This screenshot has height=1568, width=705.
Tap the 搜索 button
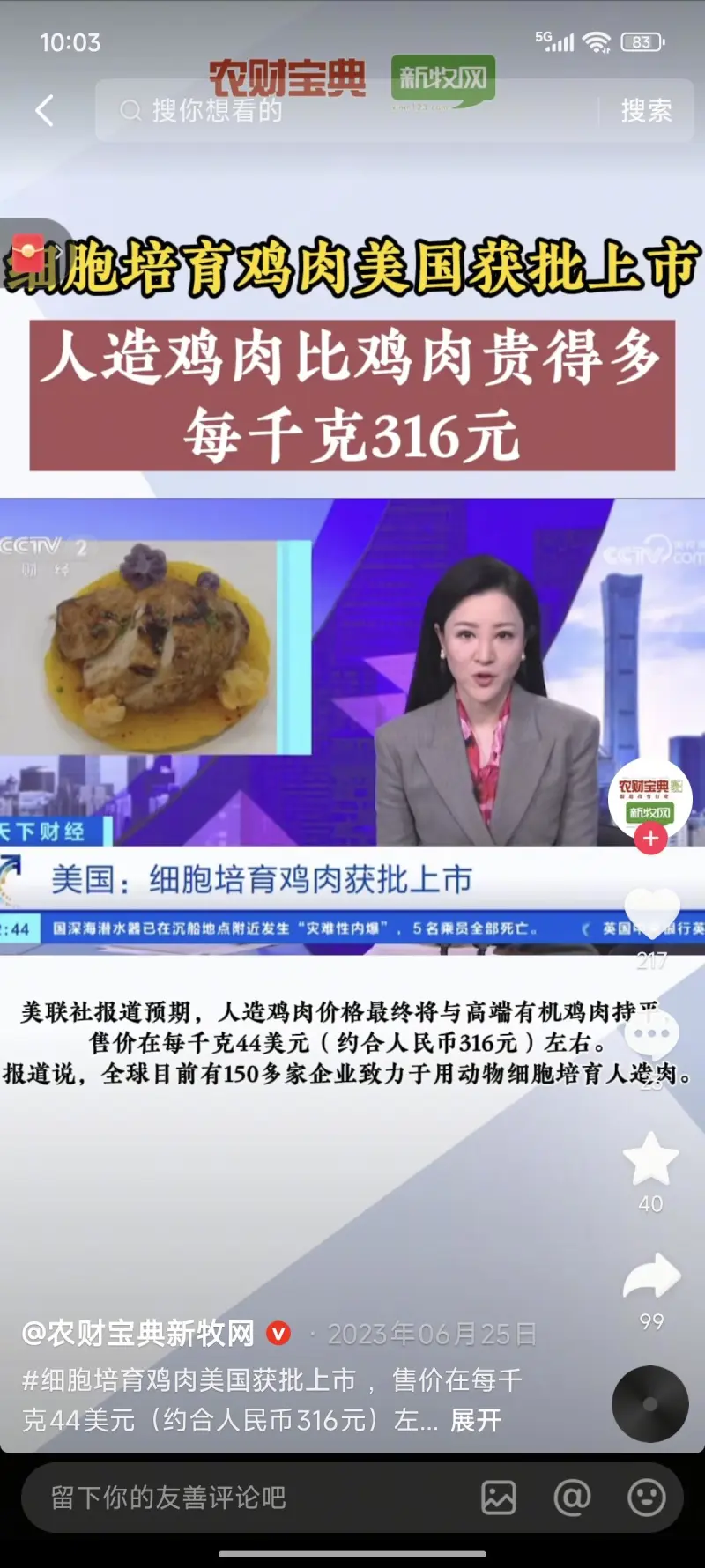pos(646,111)
